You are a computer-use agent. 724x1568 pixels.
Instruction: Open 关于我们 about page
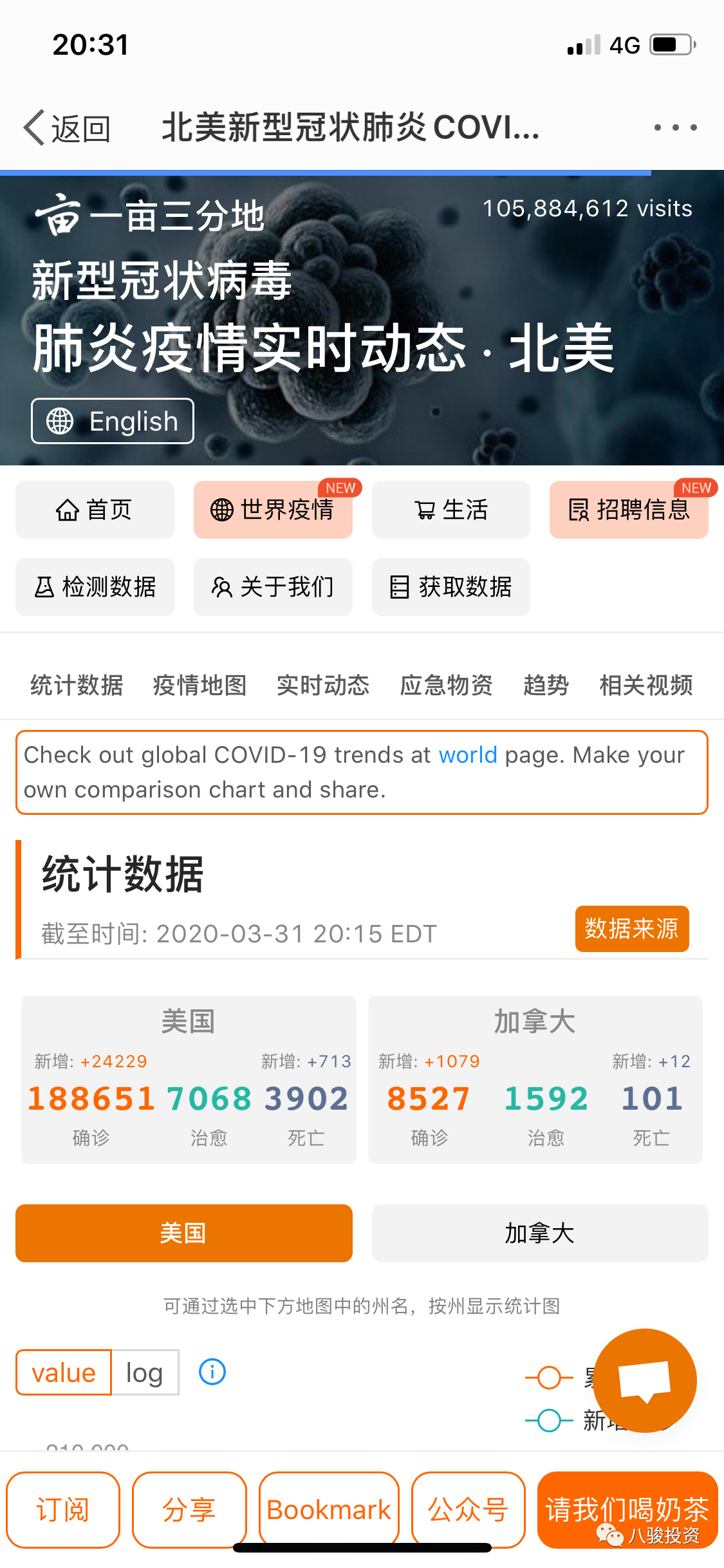(273, 587)
